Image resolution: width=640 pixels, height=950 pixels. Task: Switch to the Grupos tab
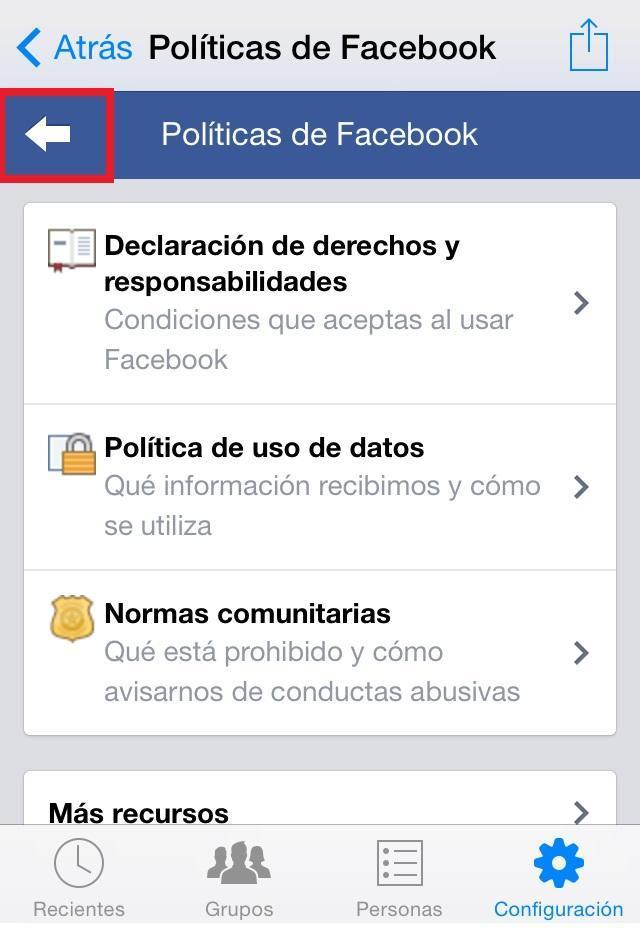[x=239, y=878]
